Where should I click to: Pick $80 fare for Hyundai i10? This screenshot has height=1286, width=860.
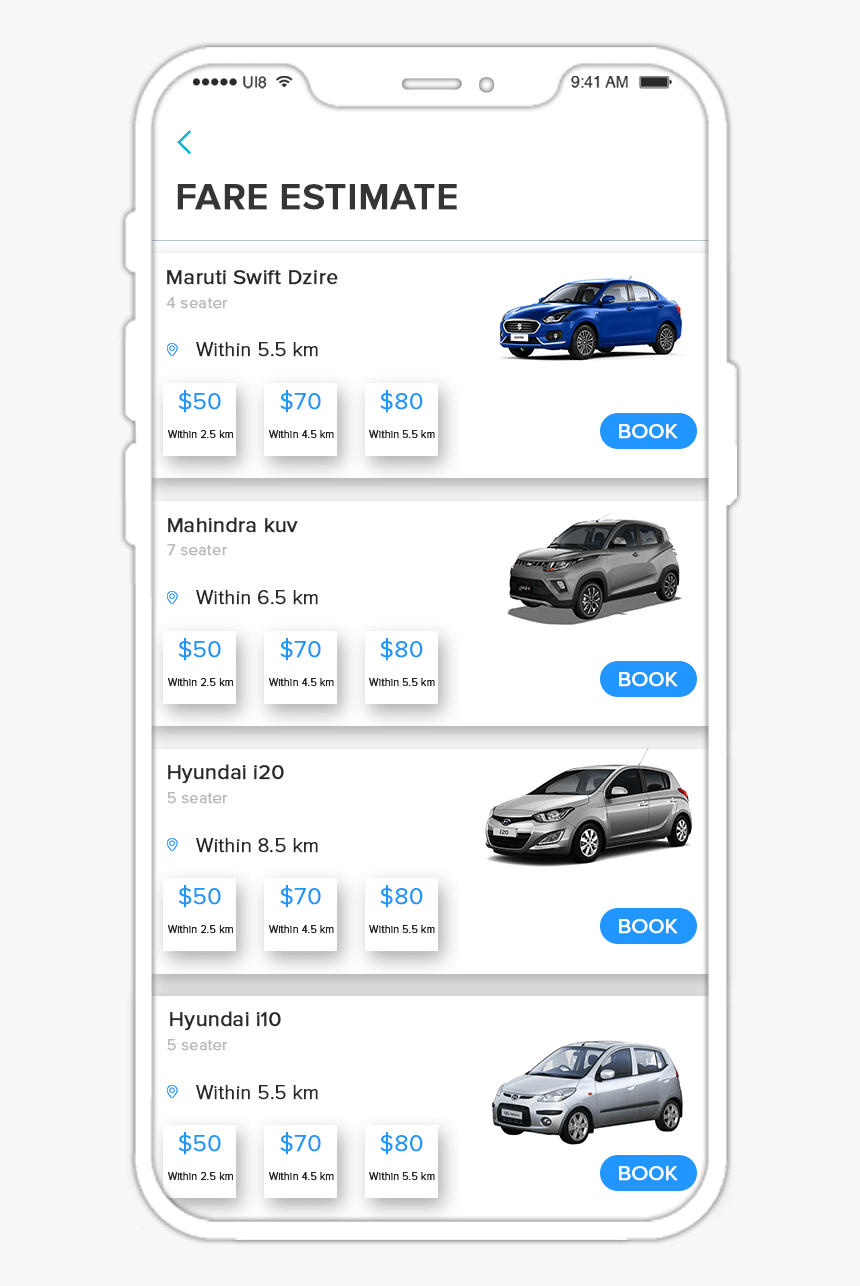[x=401, y=1160]
